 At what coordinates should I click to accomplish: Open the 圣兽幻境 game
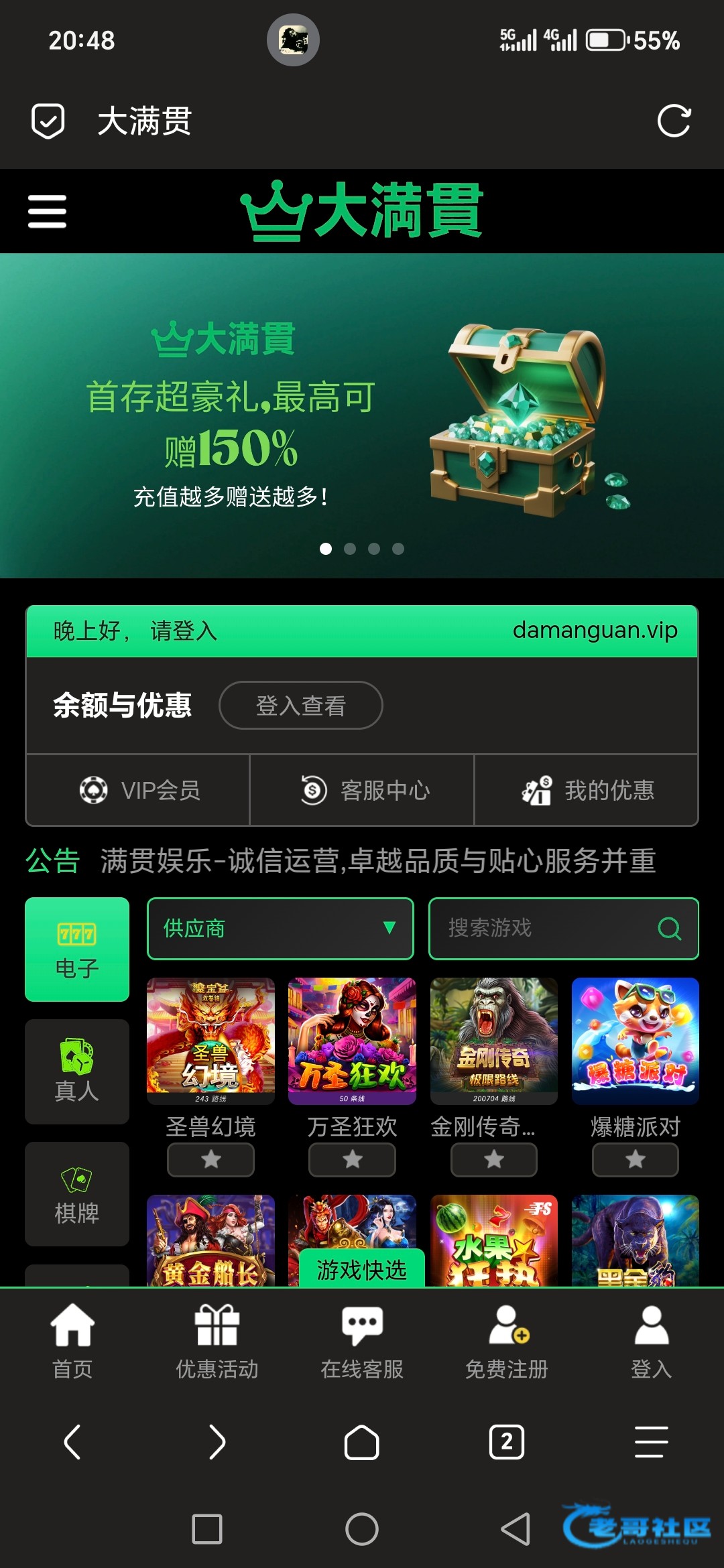click(210, 1040)
